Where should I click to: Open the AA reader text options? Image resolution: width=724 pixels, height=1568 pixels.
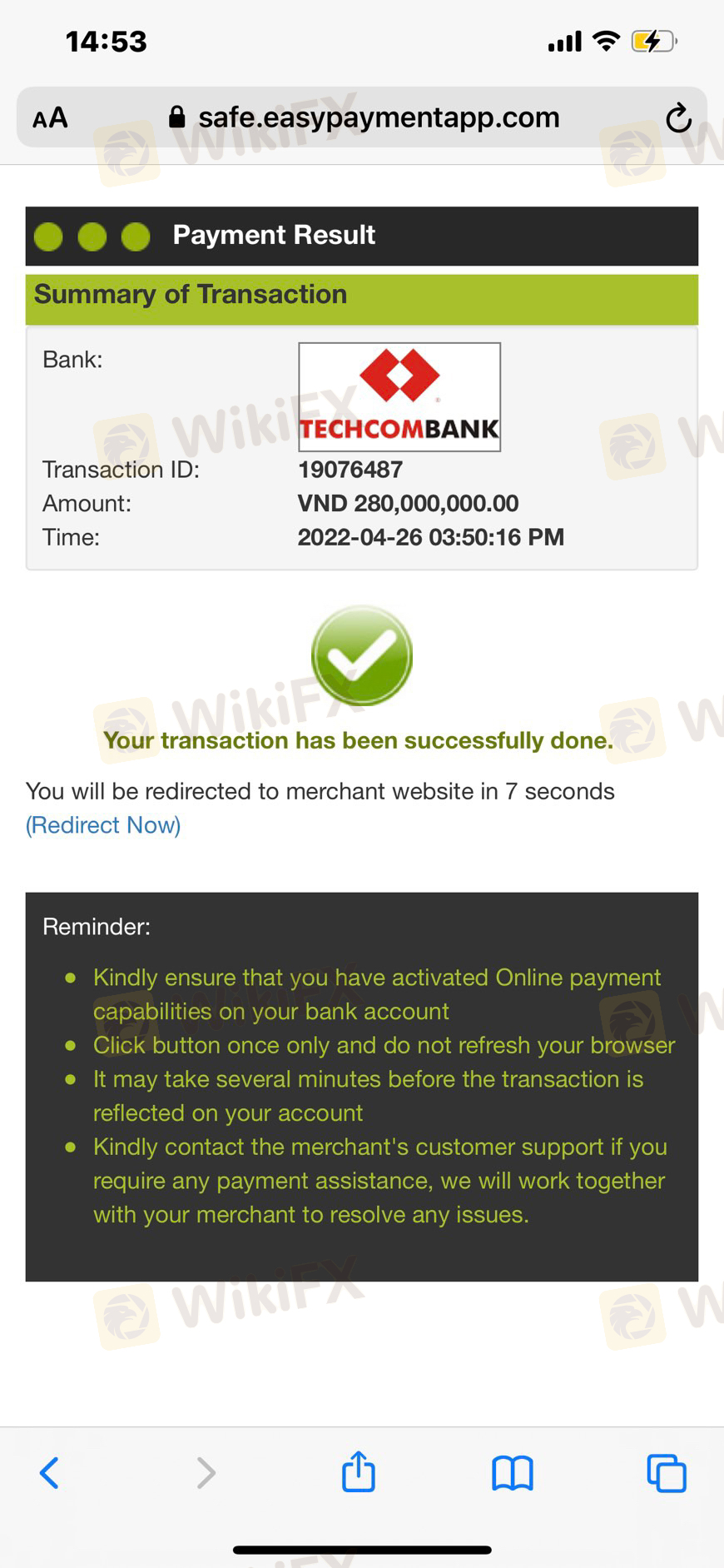point(50,118)
